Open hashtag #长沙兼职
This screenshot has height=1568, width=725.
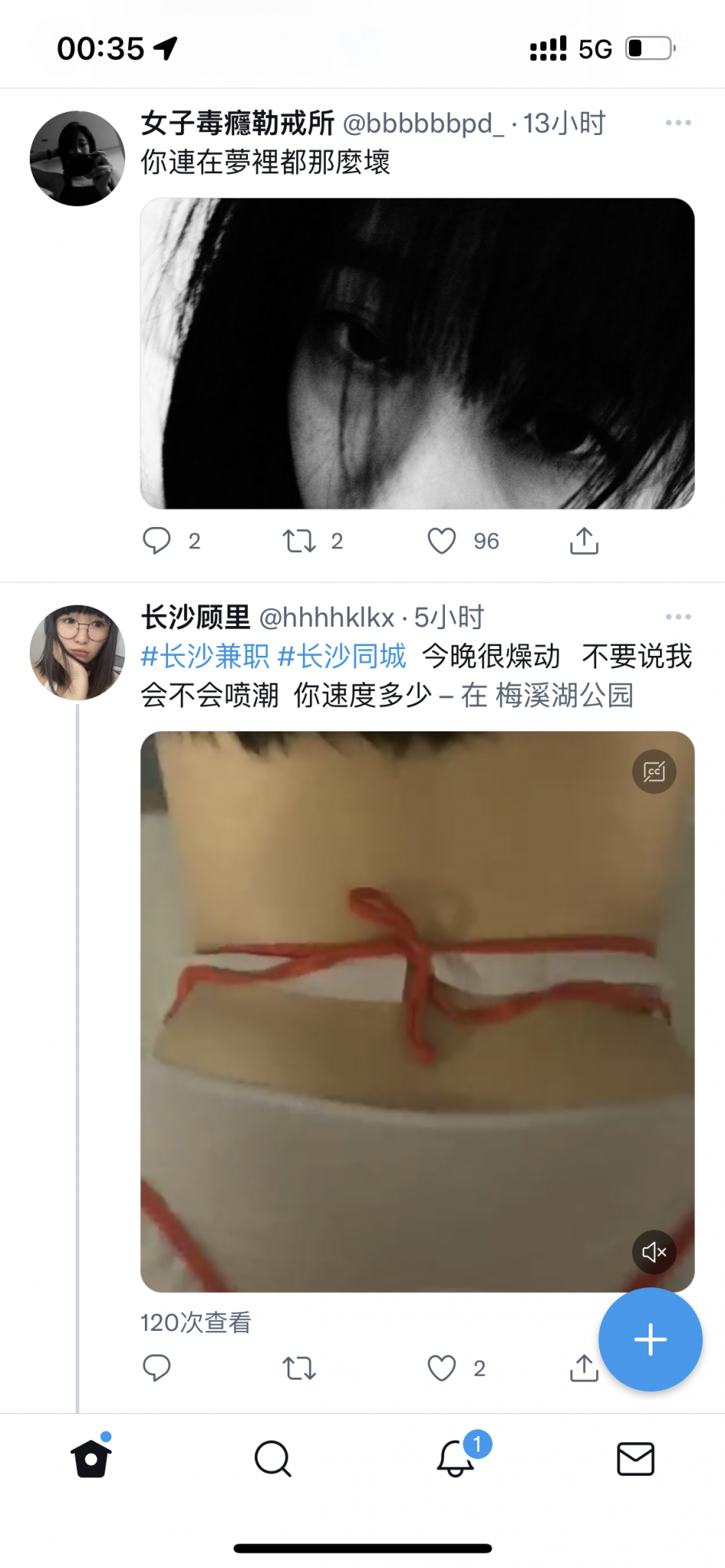205,657
